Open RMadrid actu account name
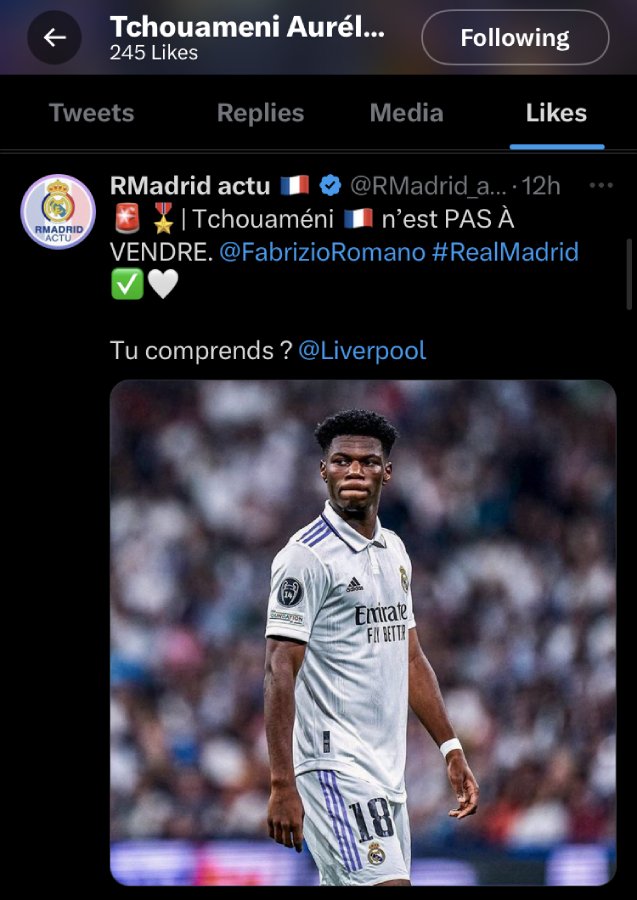637x900 pixels. [x=190, y=185]
